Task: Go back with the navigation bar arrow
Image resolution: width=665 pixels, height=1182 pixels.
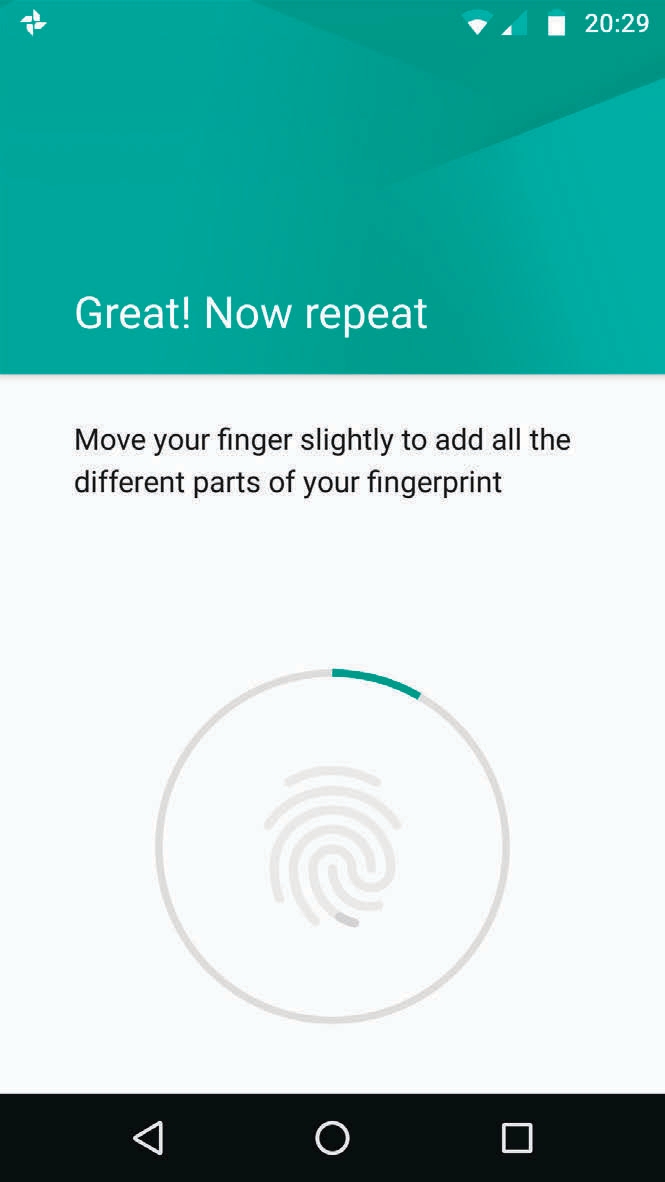Action: pos(149,1138)
